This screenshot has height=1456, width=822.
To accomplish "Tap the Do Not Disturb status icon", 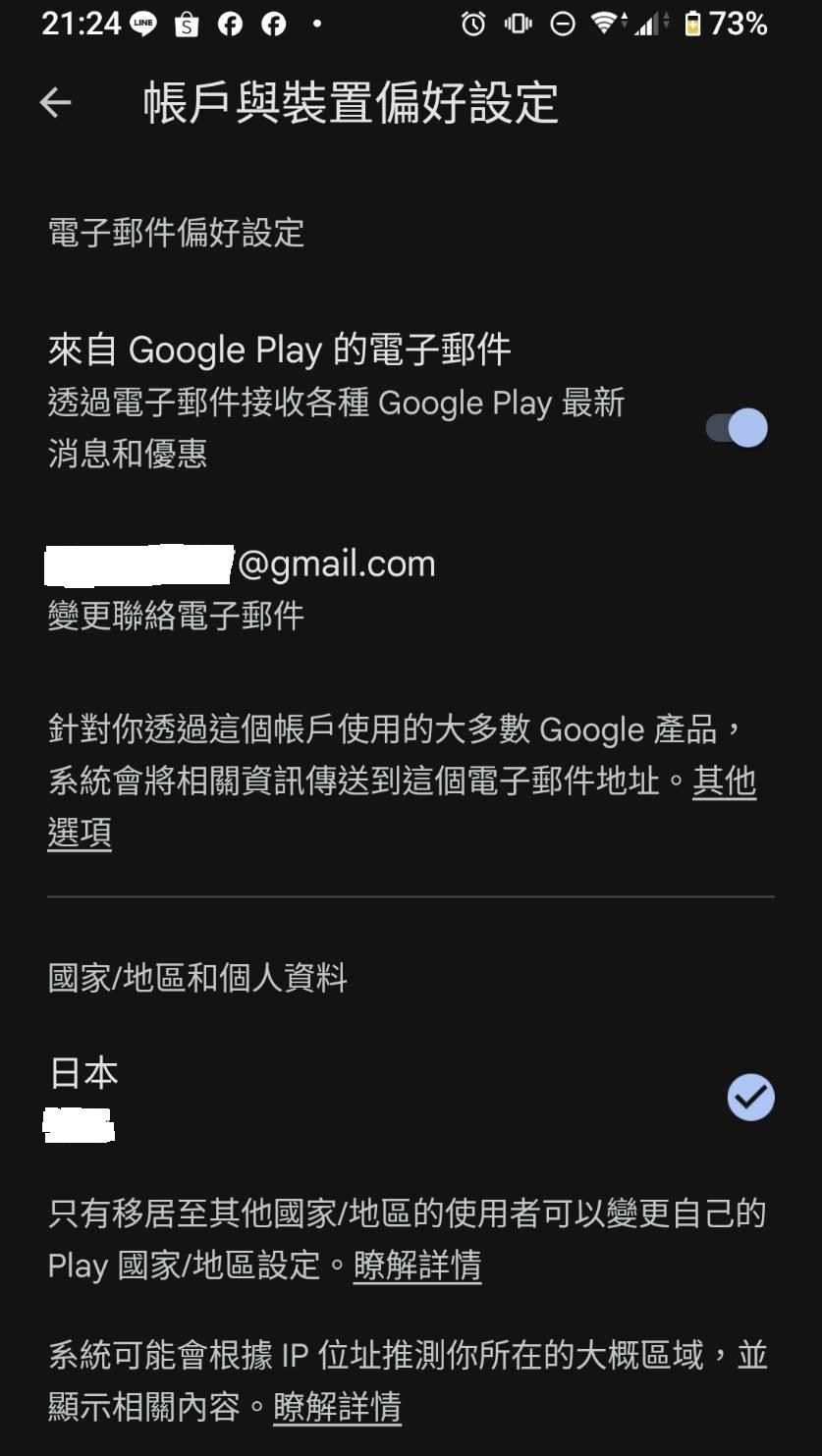I will point(560,24).
